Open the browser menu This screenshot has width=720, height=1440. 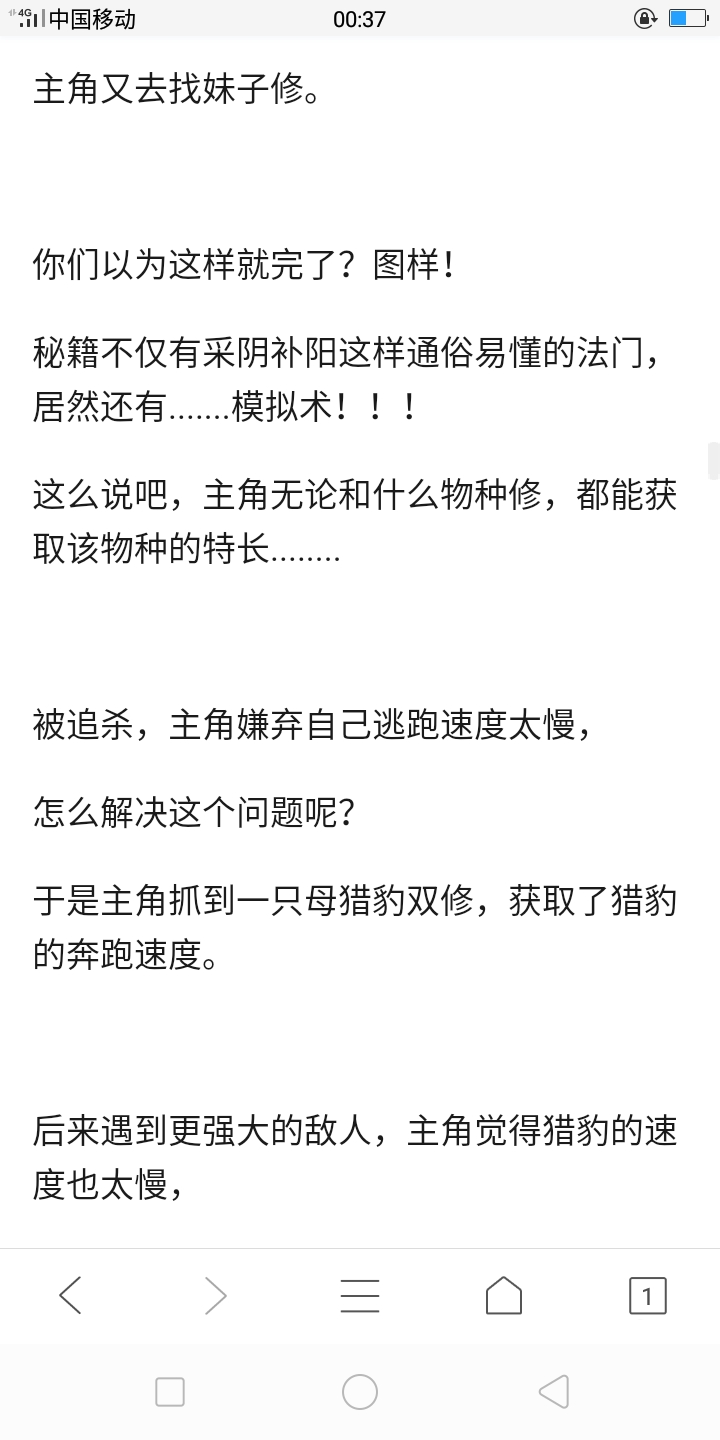pyautogui.click(x=359, y=1296)
